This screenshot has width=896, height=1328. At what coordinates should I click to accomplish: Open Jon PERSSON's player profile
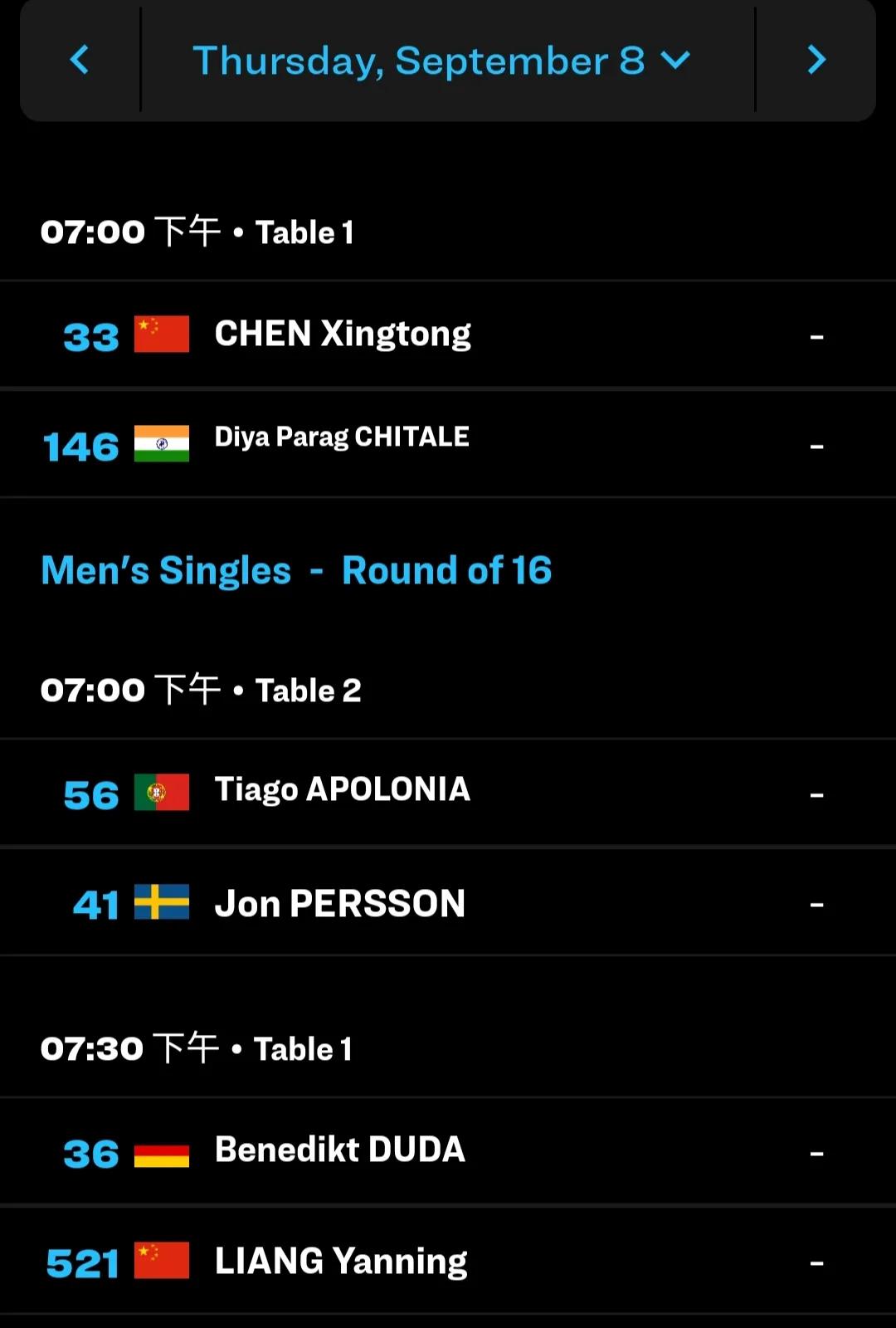click(x=341, y=904)
